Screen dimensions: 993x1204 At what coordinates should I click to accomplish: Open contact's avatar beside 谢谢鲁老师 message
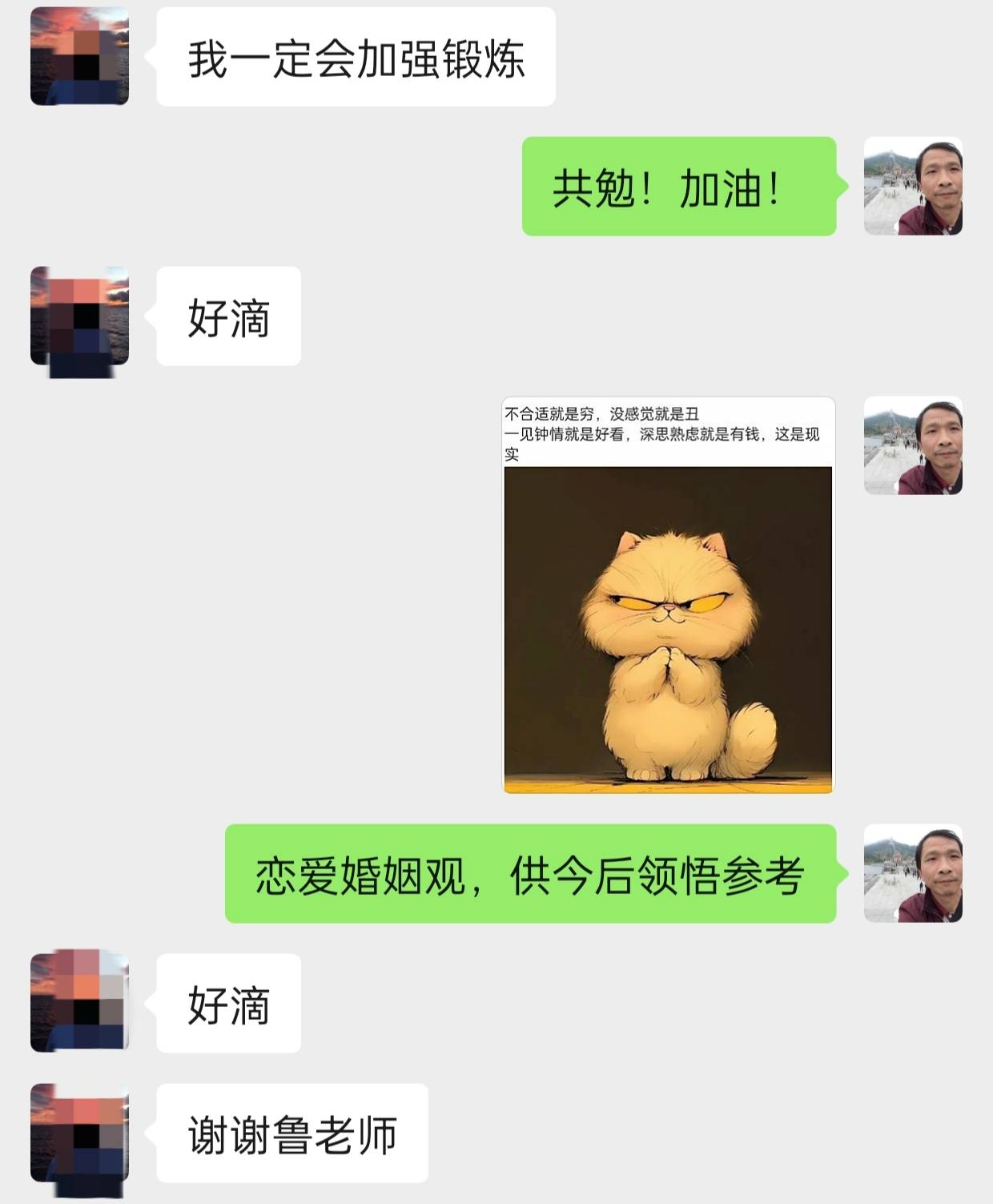[79, 1133]
